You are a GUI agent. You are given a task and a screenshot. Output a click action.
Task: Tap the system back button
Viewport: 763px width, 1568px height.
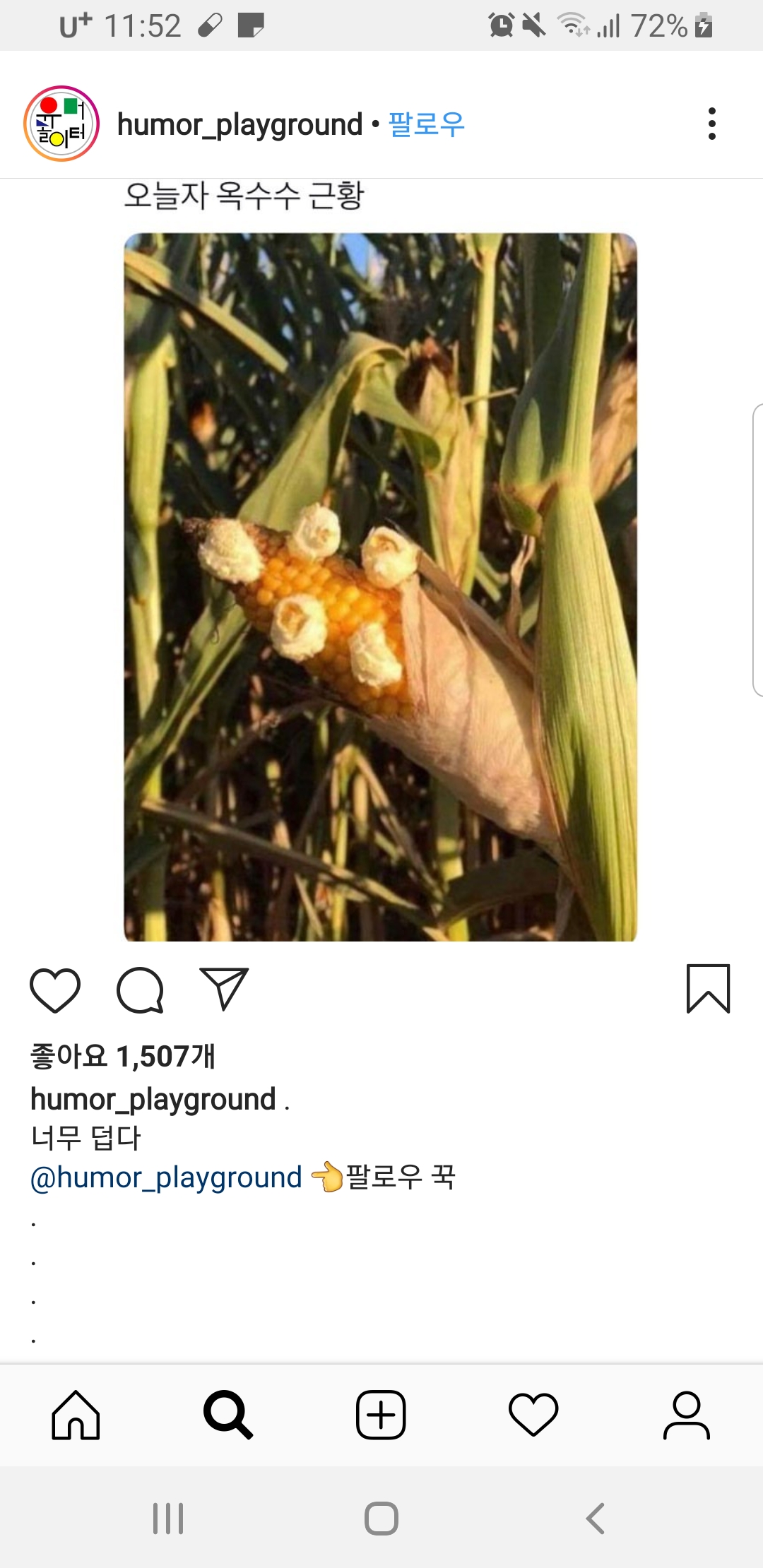coord(595,1519)
